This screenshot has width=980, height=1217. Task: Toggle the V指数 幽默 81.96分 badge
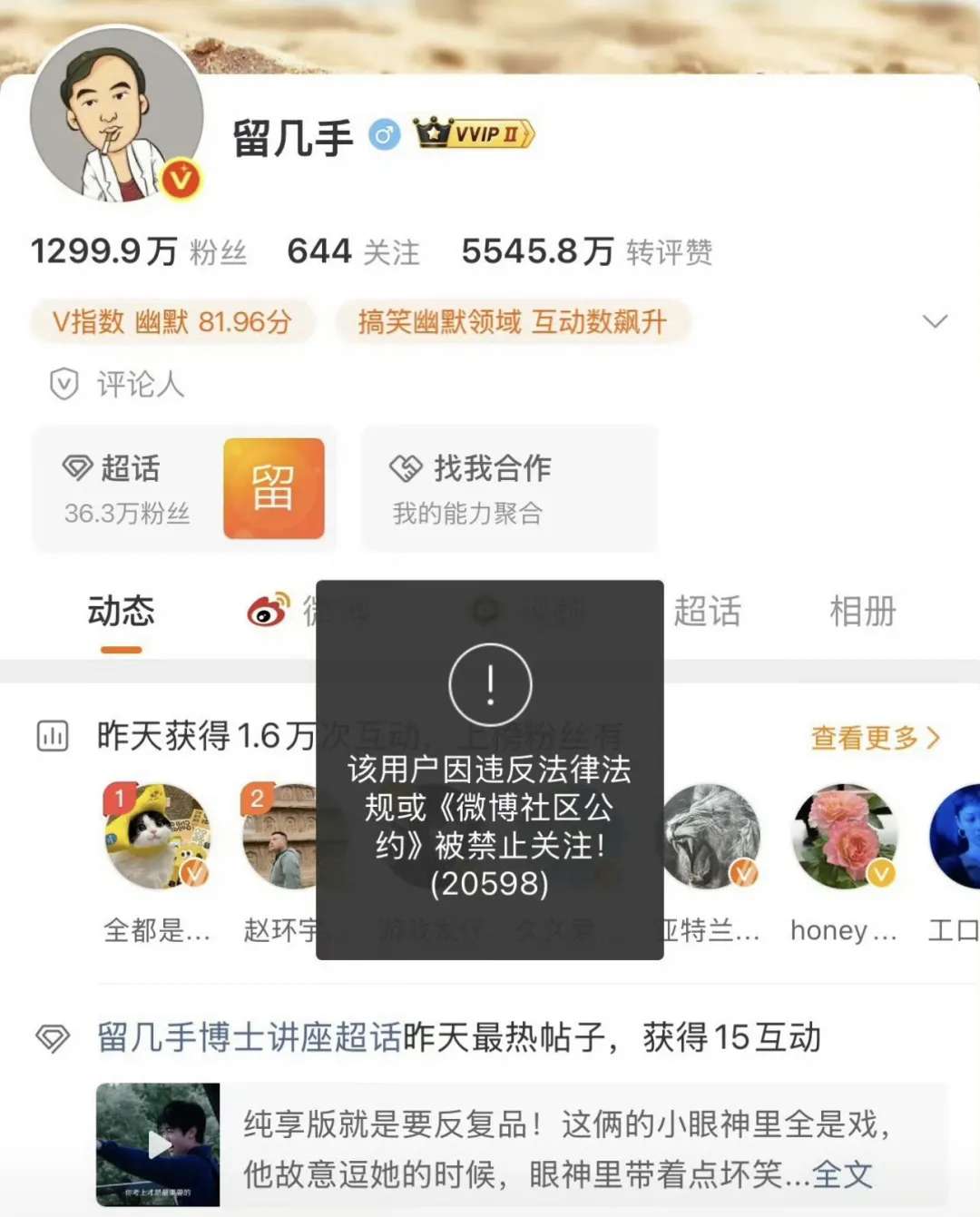[x=172, y=321]
